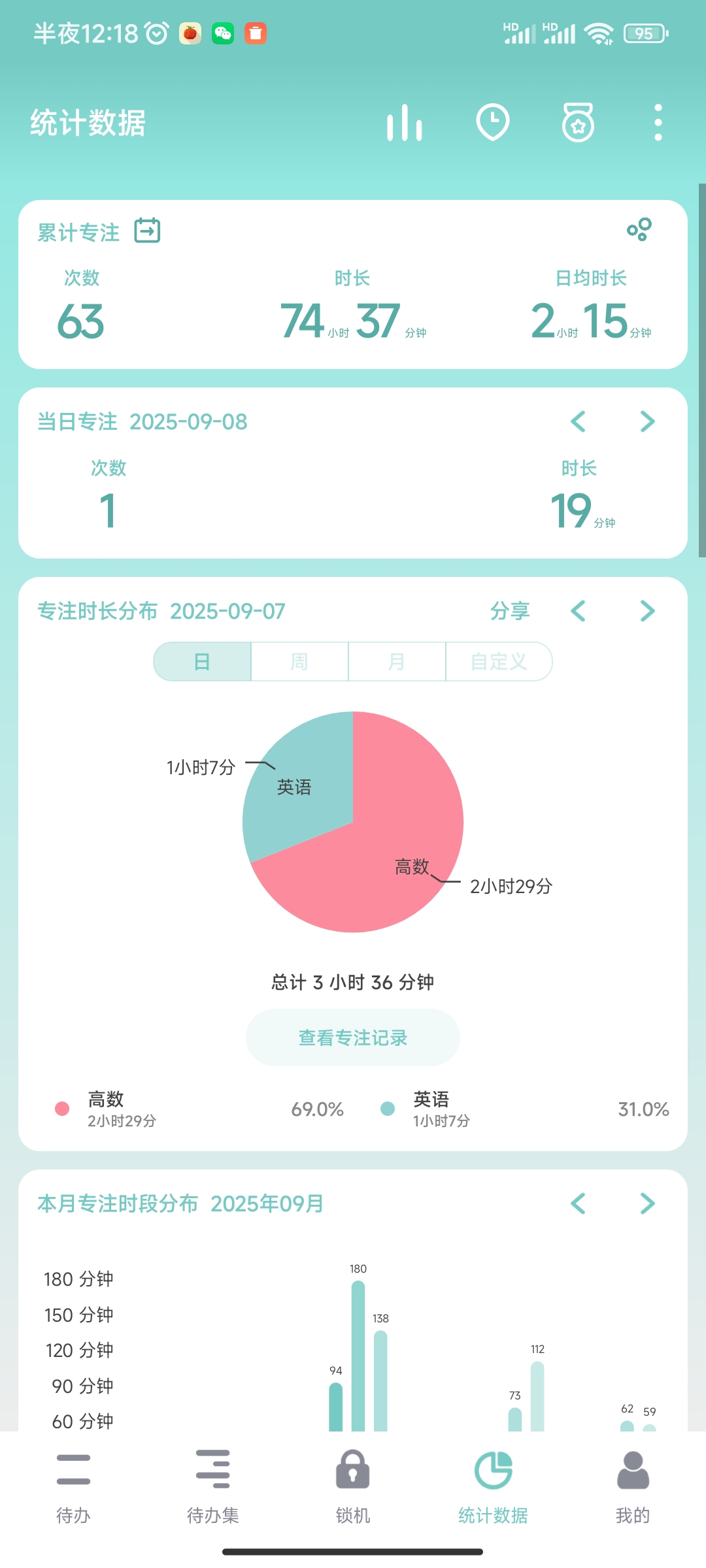This screenshot has height=1568, width=706.
Task: Open 查看专注记录 button
Action: (353, 1037)
